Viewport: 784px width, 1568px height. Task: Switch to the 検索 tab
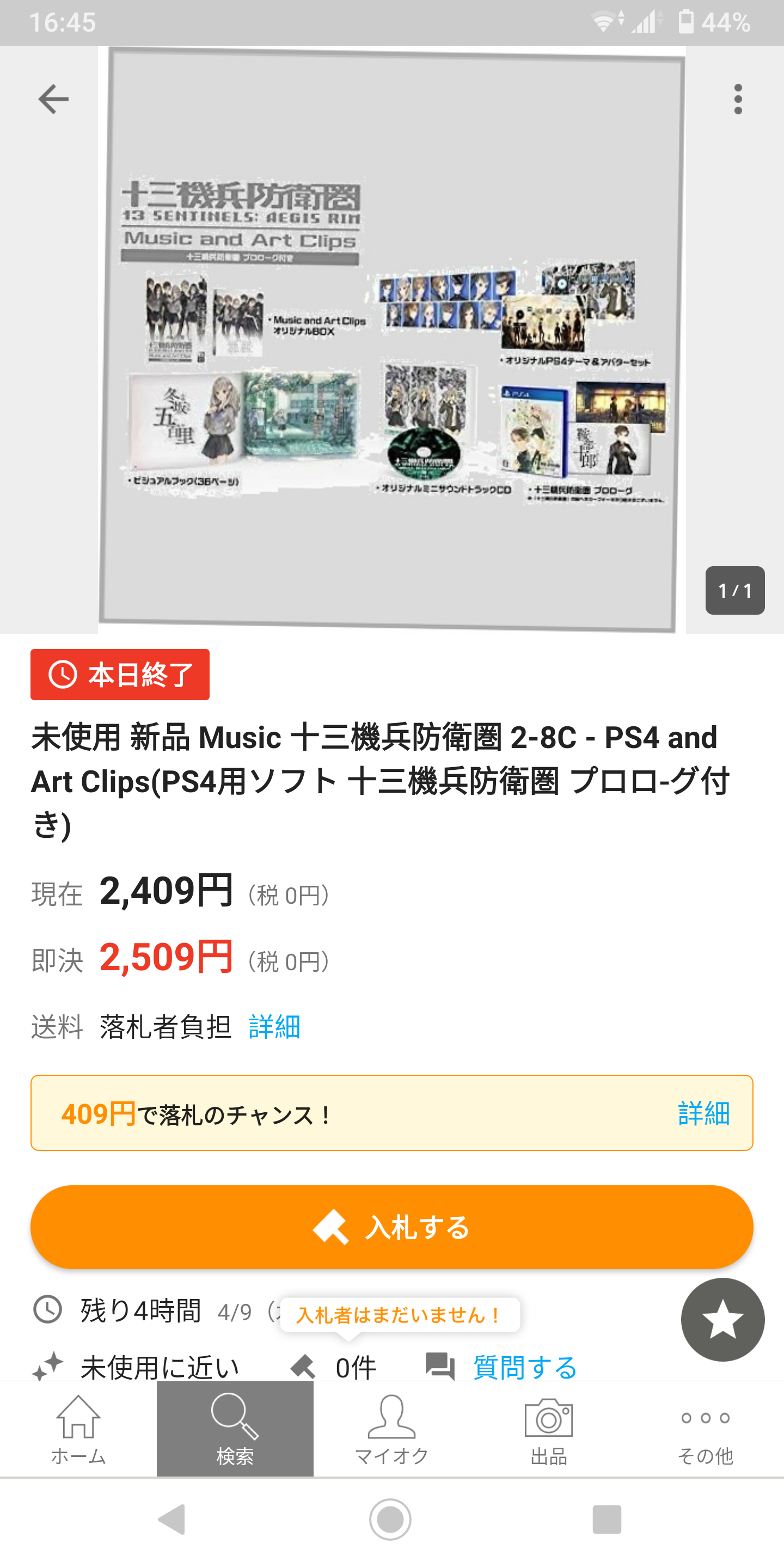235,1429
